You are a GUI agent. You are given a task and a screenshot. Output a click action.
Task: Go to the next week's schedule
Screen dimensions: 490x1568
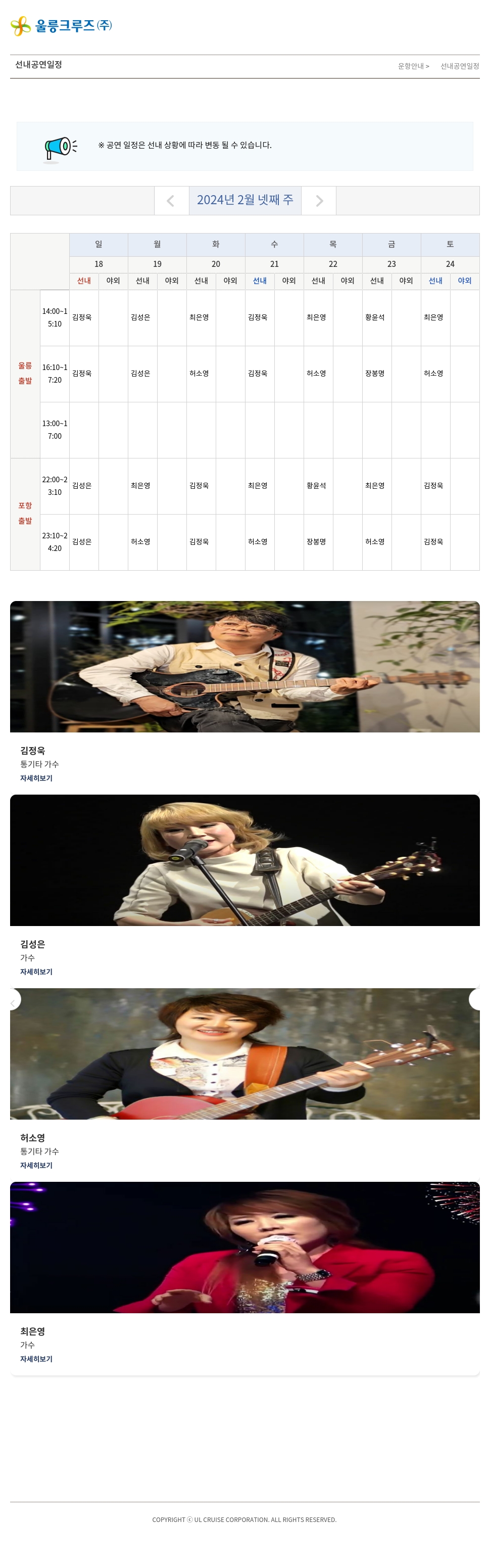click(319, 201)
